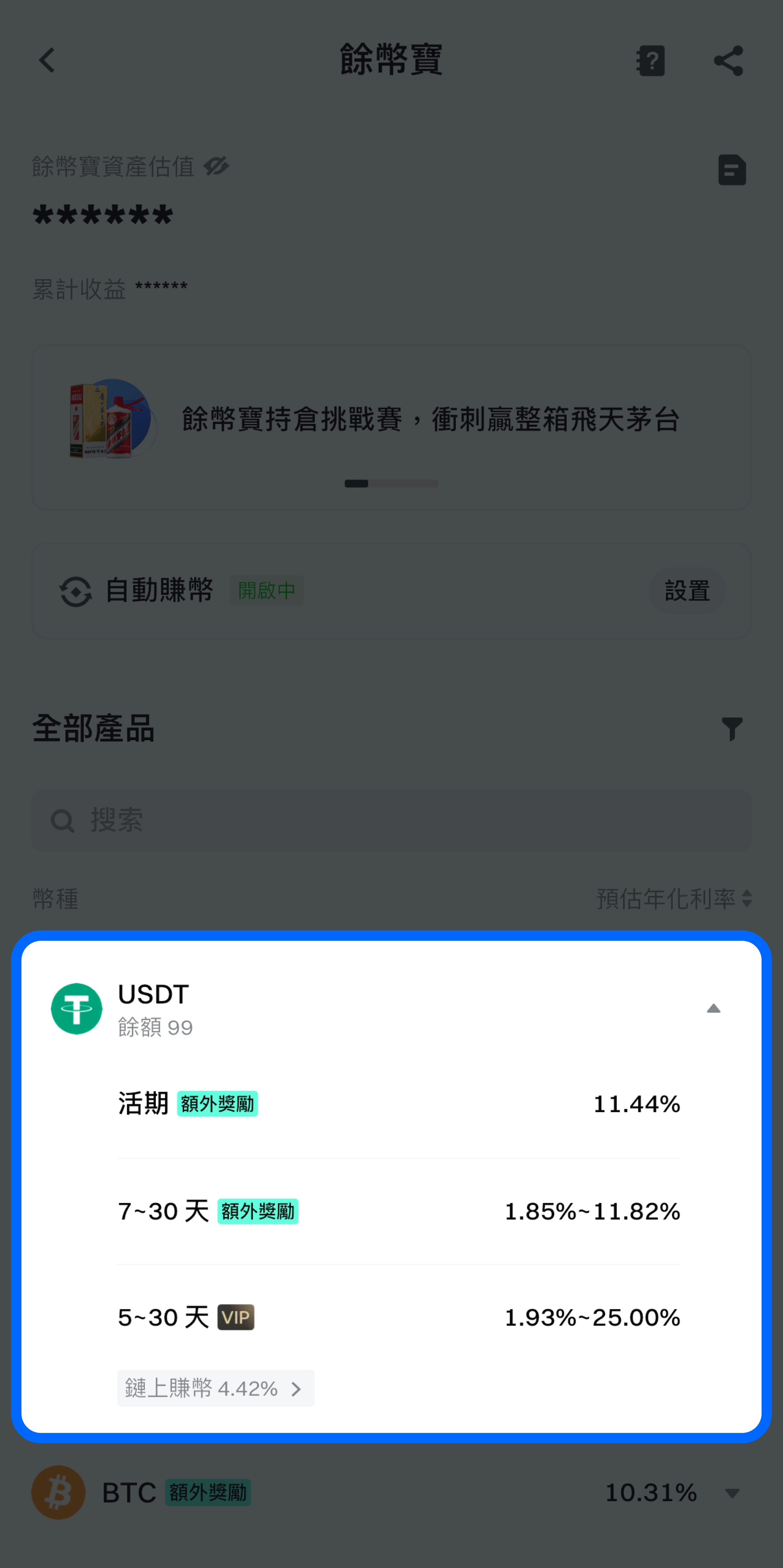Open the product filter icon

(x=732, y=728)
